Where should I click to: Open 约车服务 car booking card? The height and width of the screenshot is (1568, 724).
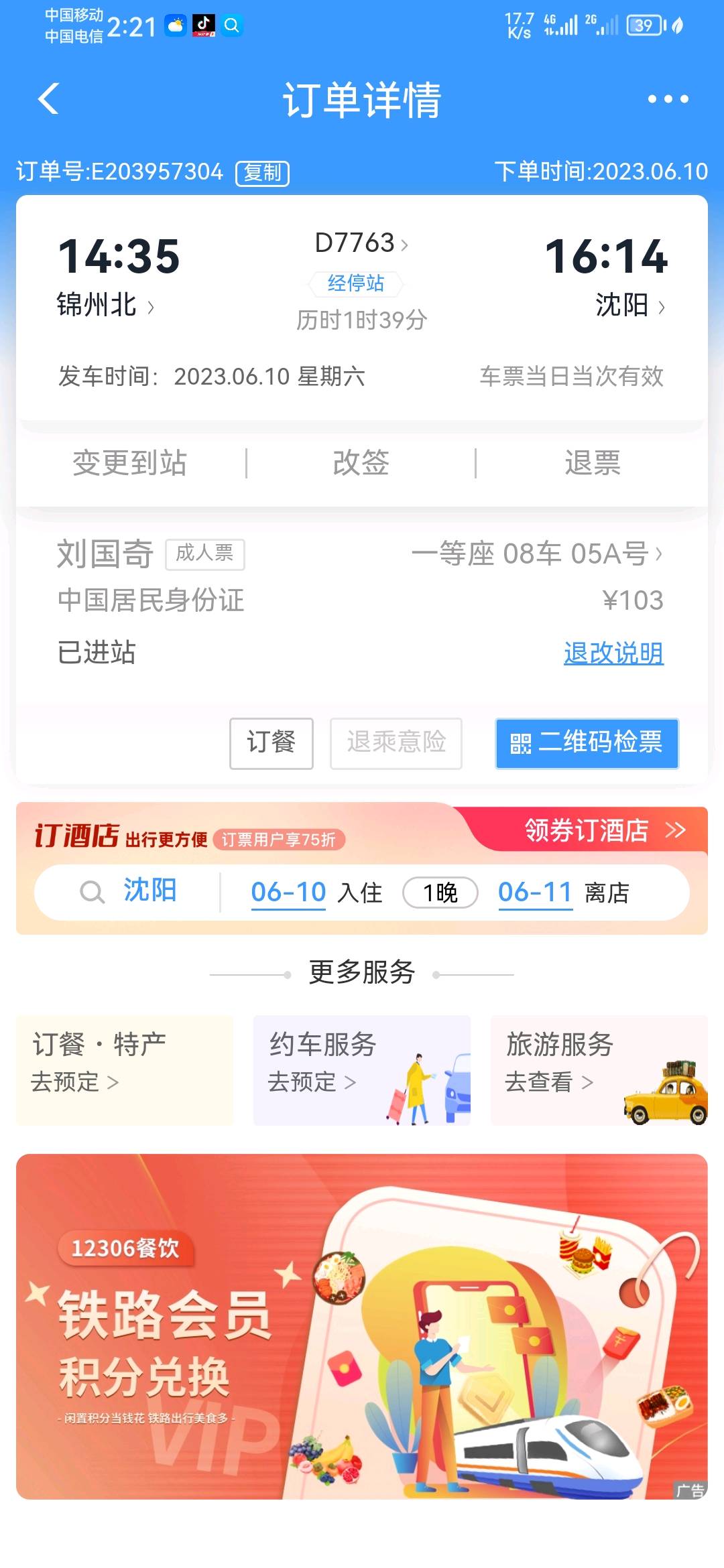pos(361,1069)
